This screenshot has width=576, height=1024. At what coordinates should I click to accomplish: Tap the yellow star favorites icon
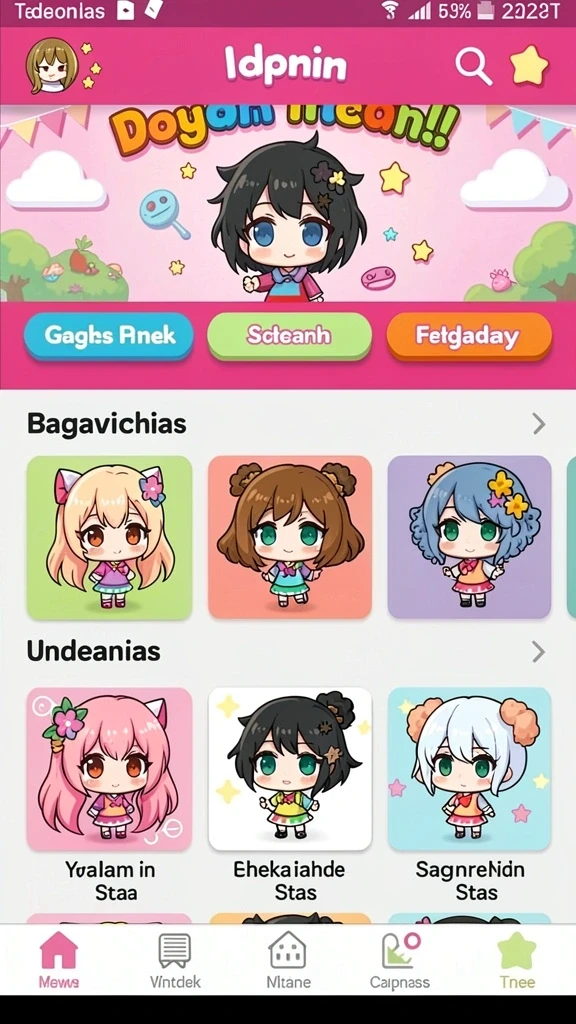point(529,66)
